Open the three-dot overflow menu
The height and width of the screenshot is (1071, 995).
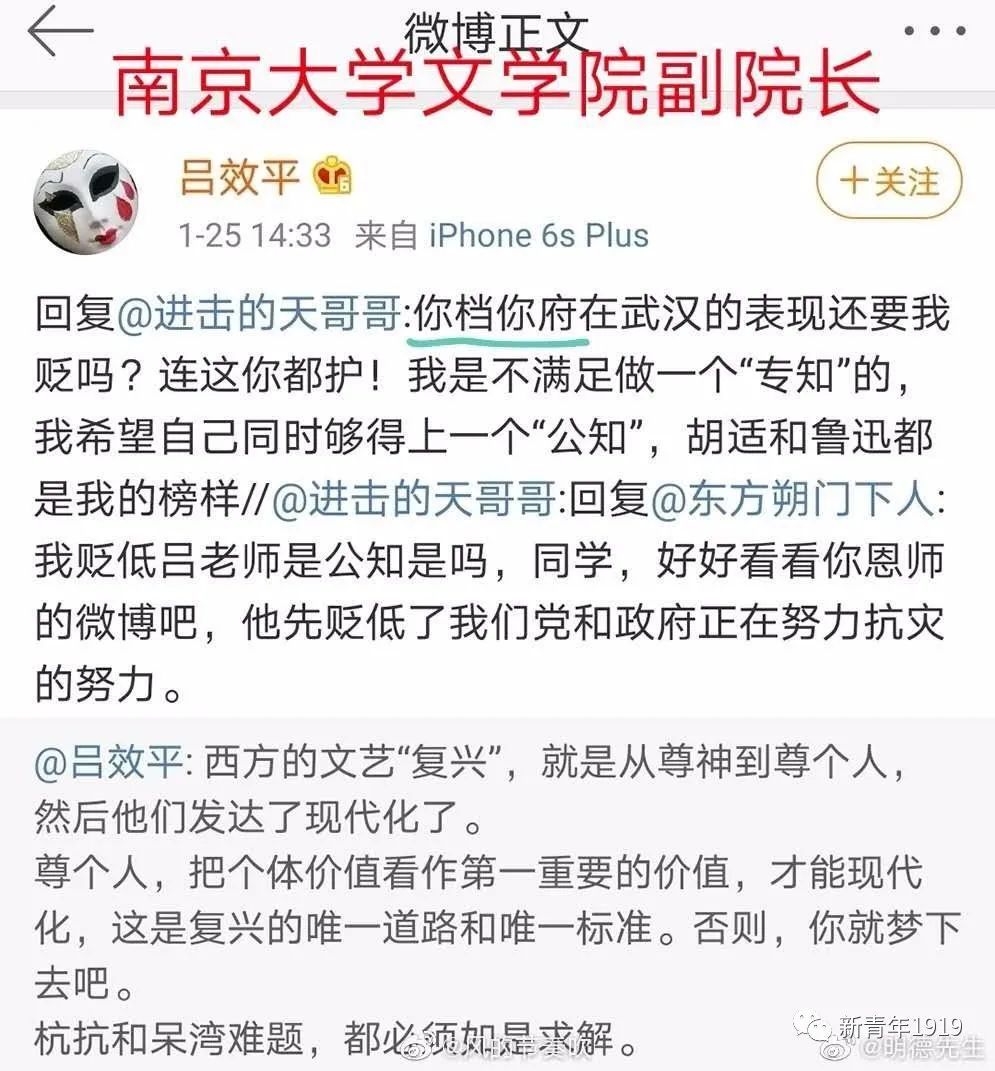click(x=935, y=32)
